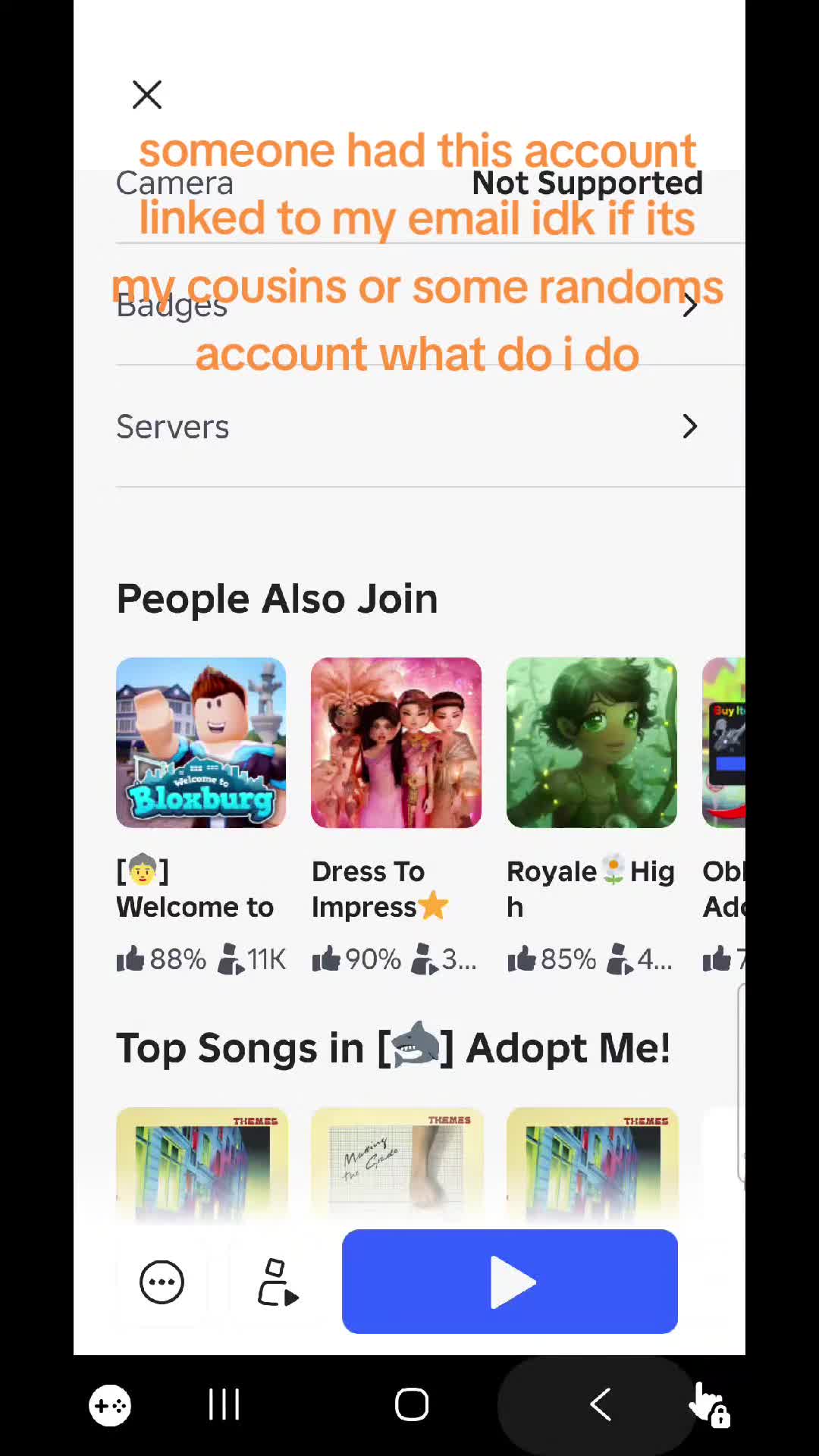Open the game controller icon in navigation bar
This screenshot has width=819, height=1456.
(110, 1405)
